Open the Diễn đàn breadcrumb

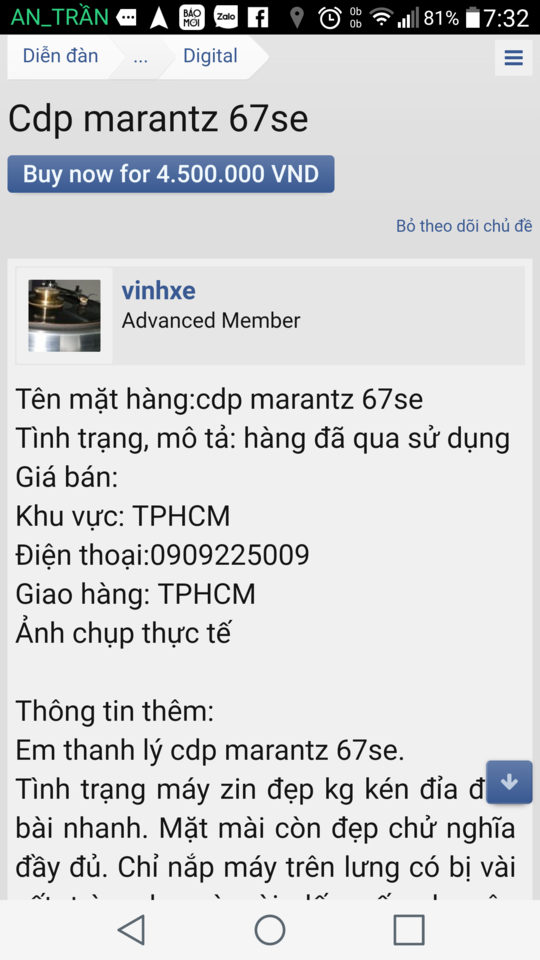coord(60,56)
